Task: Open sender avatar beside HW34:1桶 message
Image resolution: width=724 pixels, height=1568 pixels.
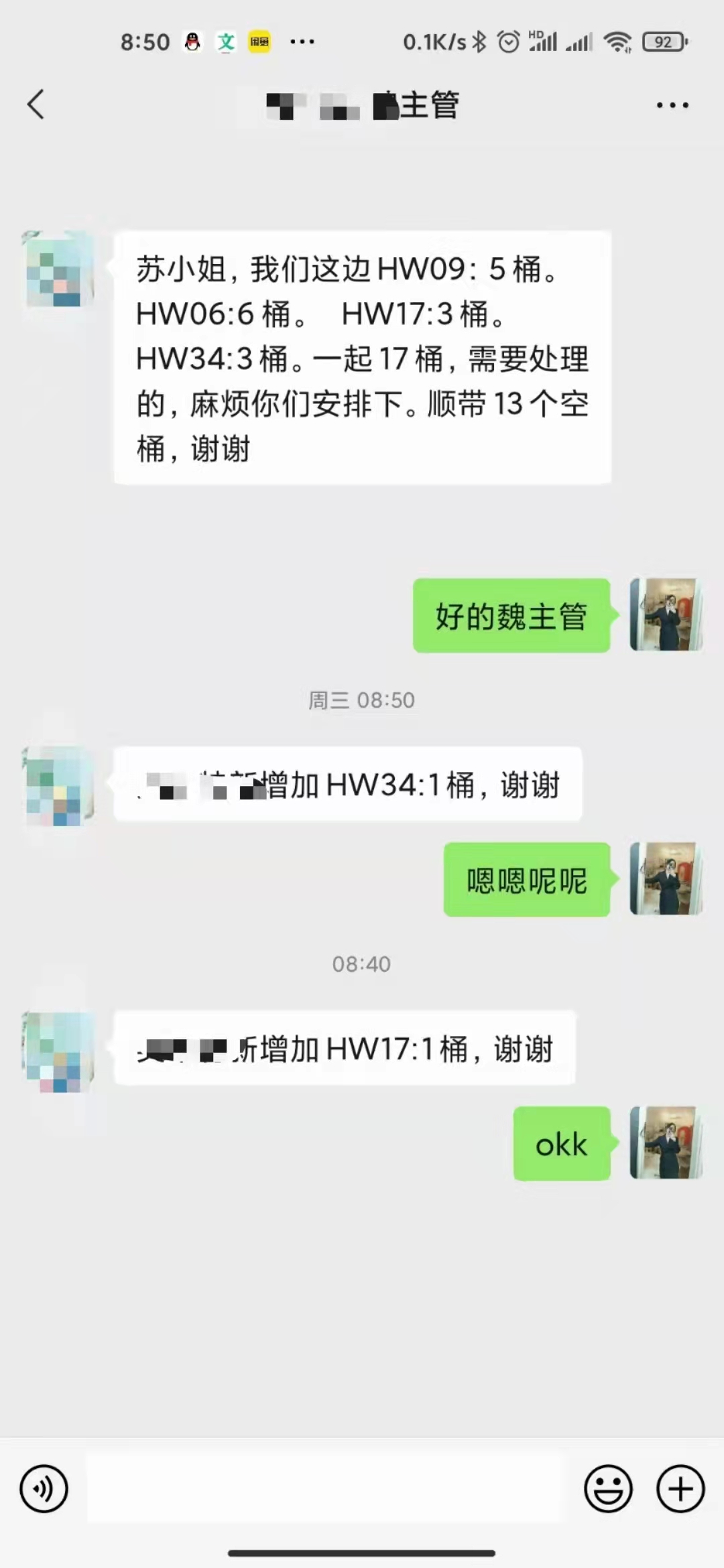Action: 58,787
